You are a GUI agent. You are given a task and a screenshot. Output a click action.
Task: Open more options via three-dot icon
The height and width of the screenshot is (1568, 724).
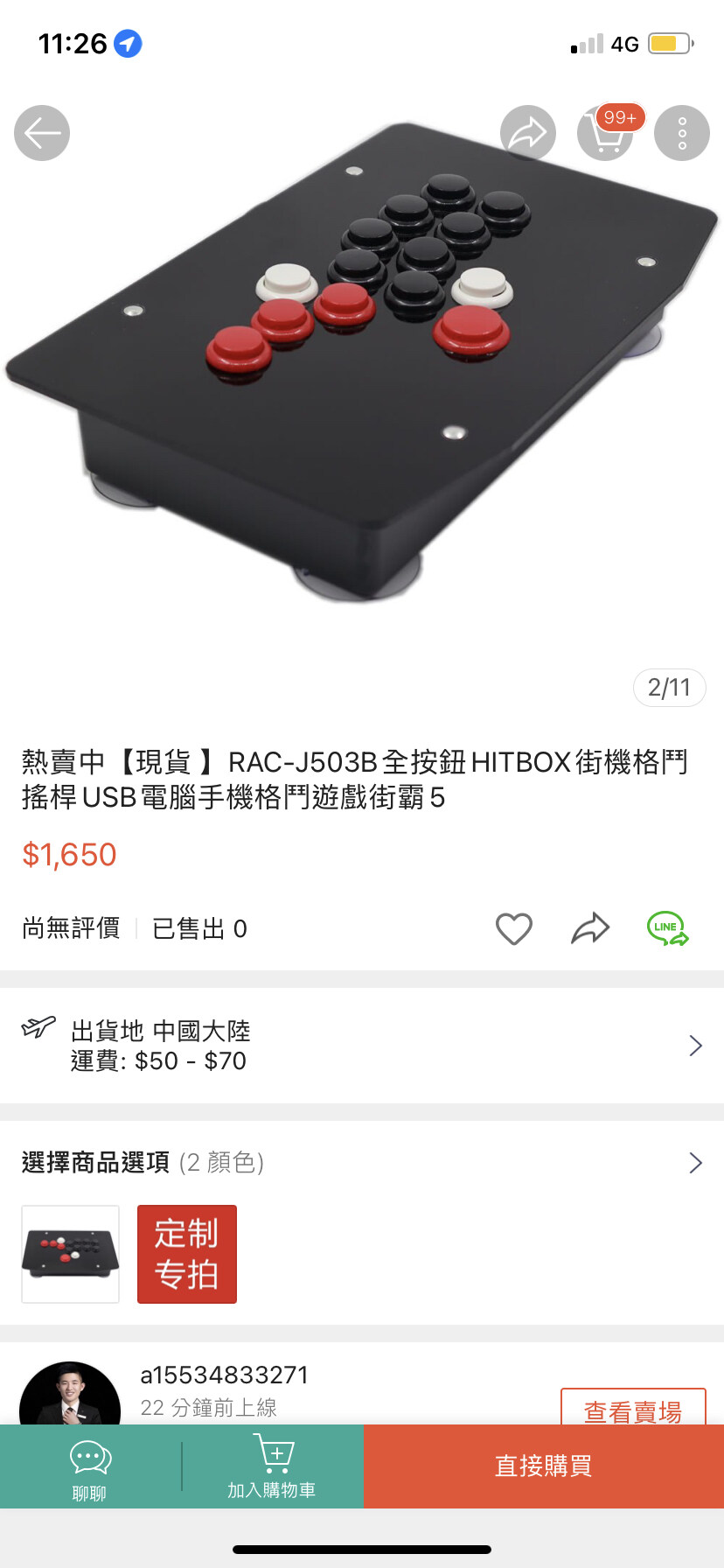pyautogui.click(x=682, y=133)
